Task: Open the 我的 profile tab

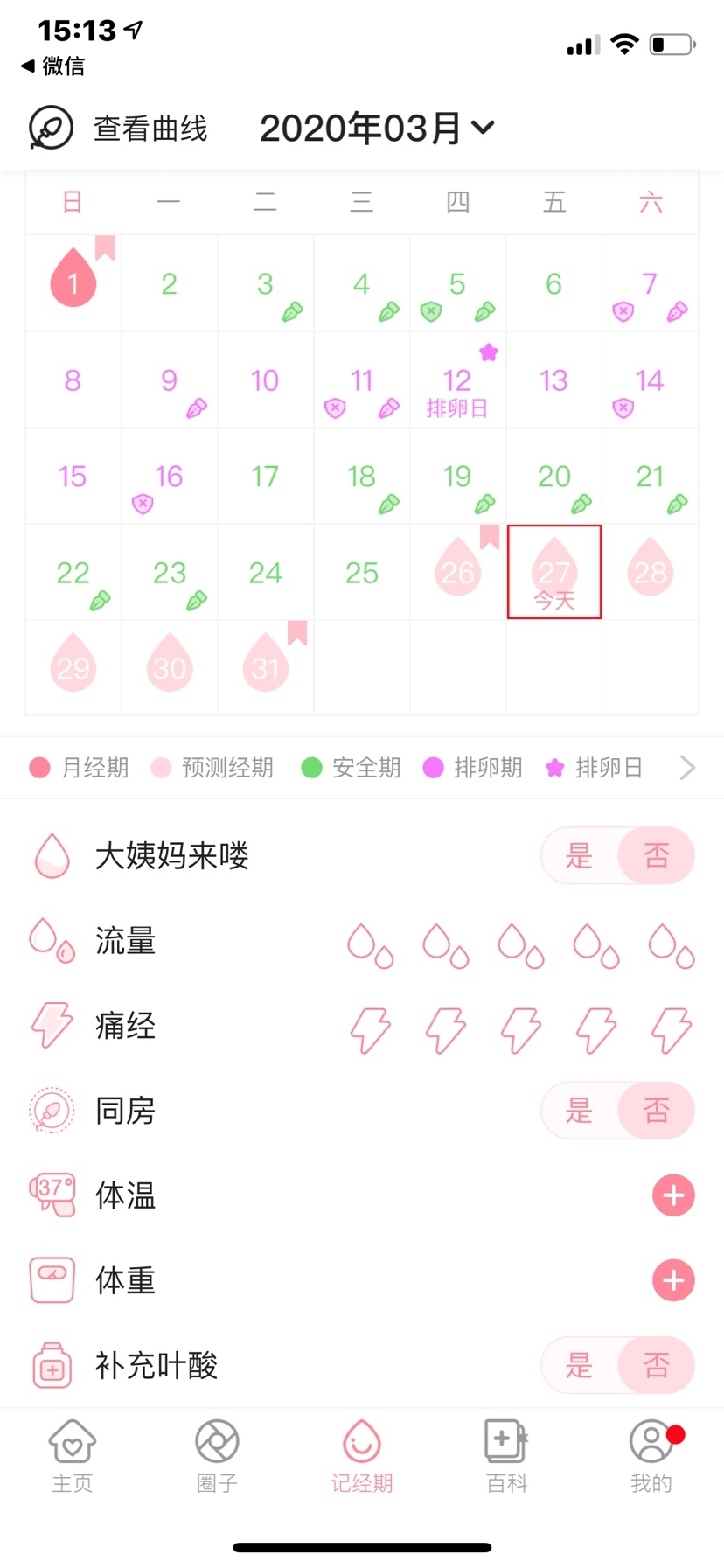Action: click(651, 1455)
